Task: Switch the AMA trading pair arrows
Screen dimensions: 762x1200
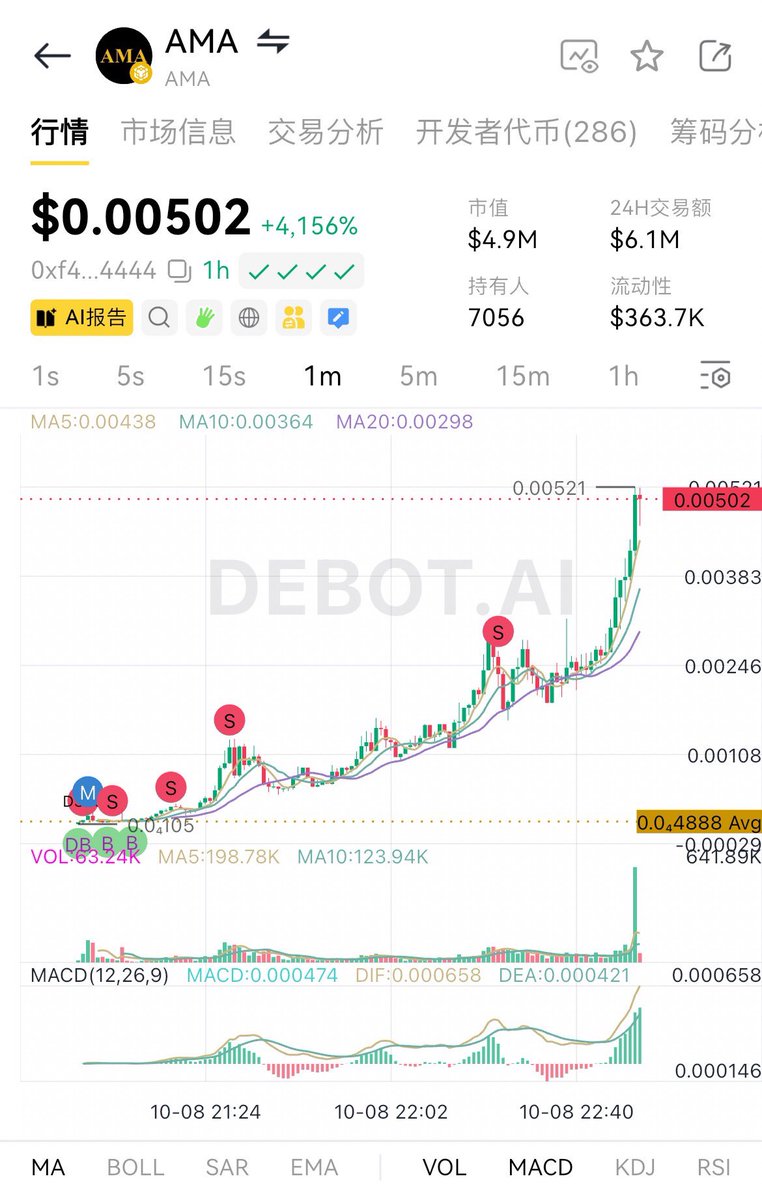Action: (x=273, y=42)
